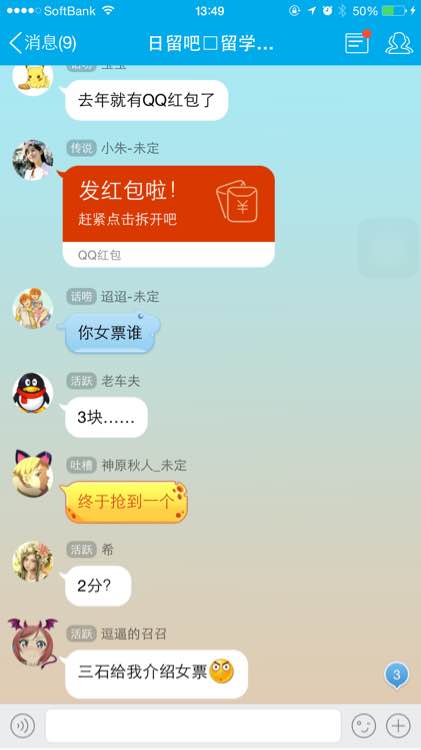Viewport: 421px width, 750px height.
Task: Open the emoji picker
Action: [x=363, y=726]
